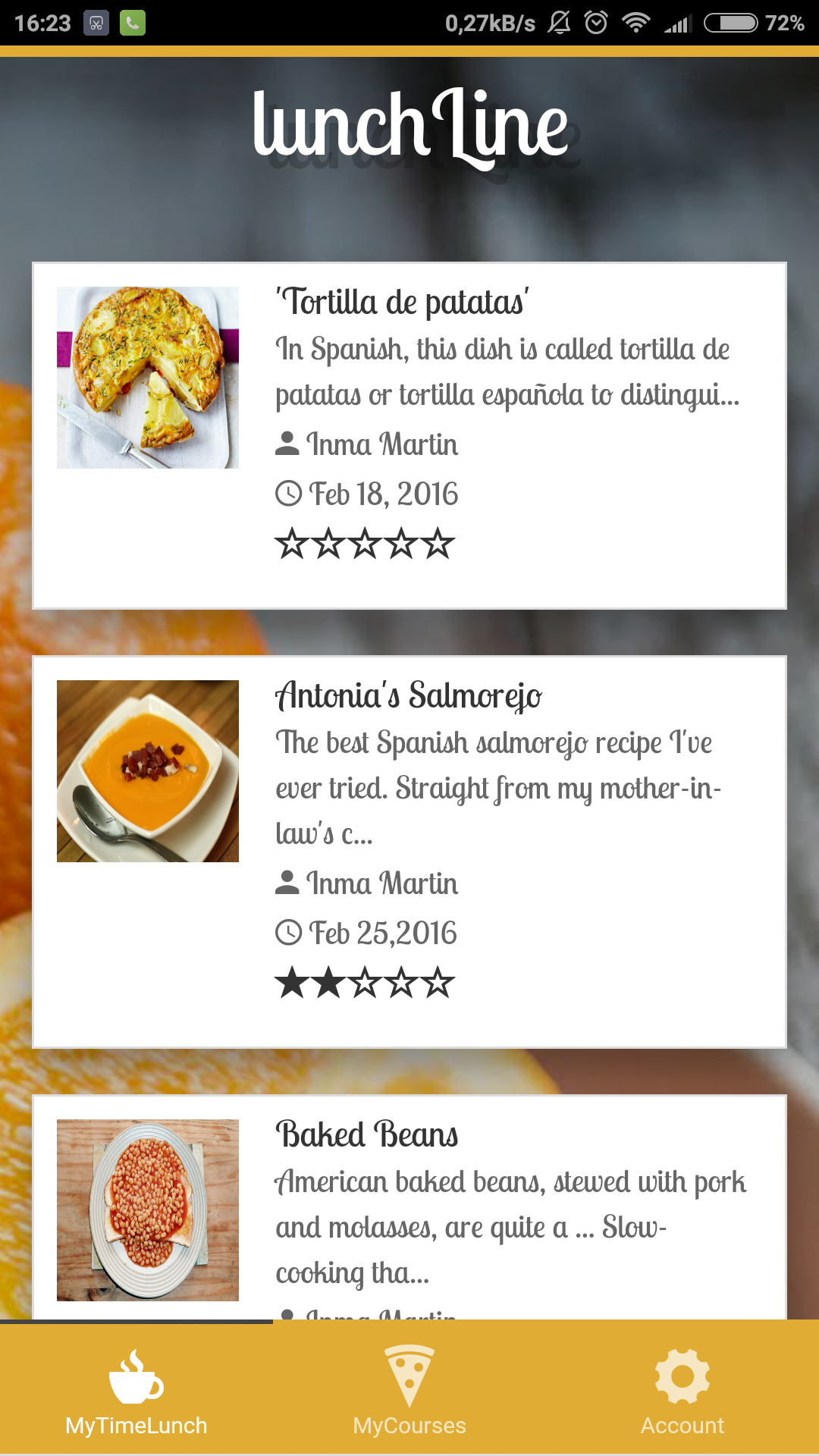Switch to the MyCourses tab
Screen dimensions: 819x1456
point(409,1389)
